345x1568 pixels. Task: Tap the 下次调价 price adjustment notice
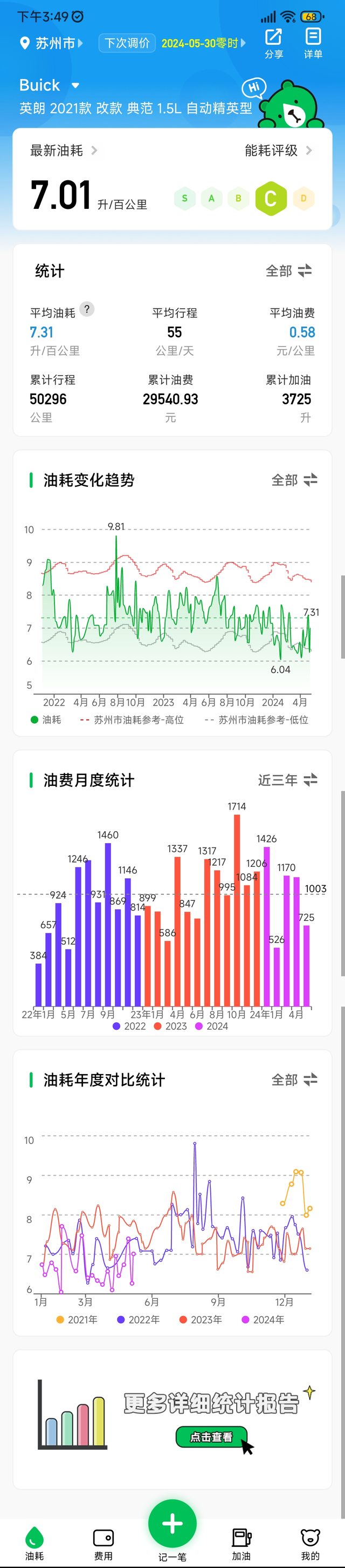tap(172, 43)
